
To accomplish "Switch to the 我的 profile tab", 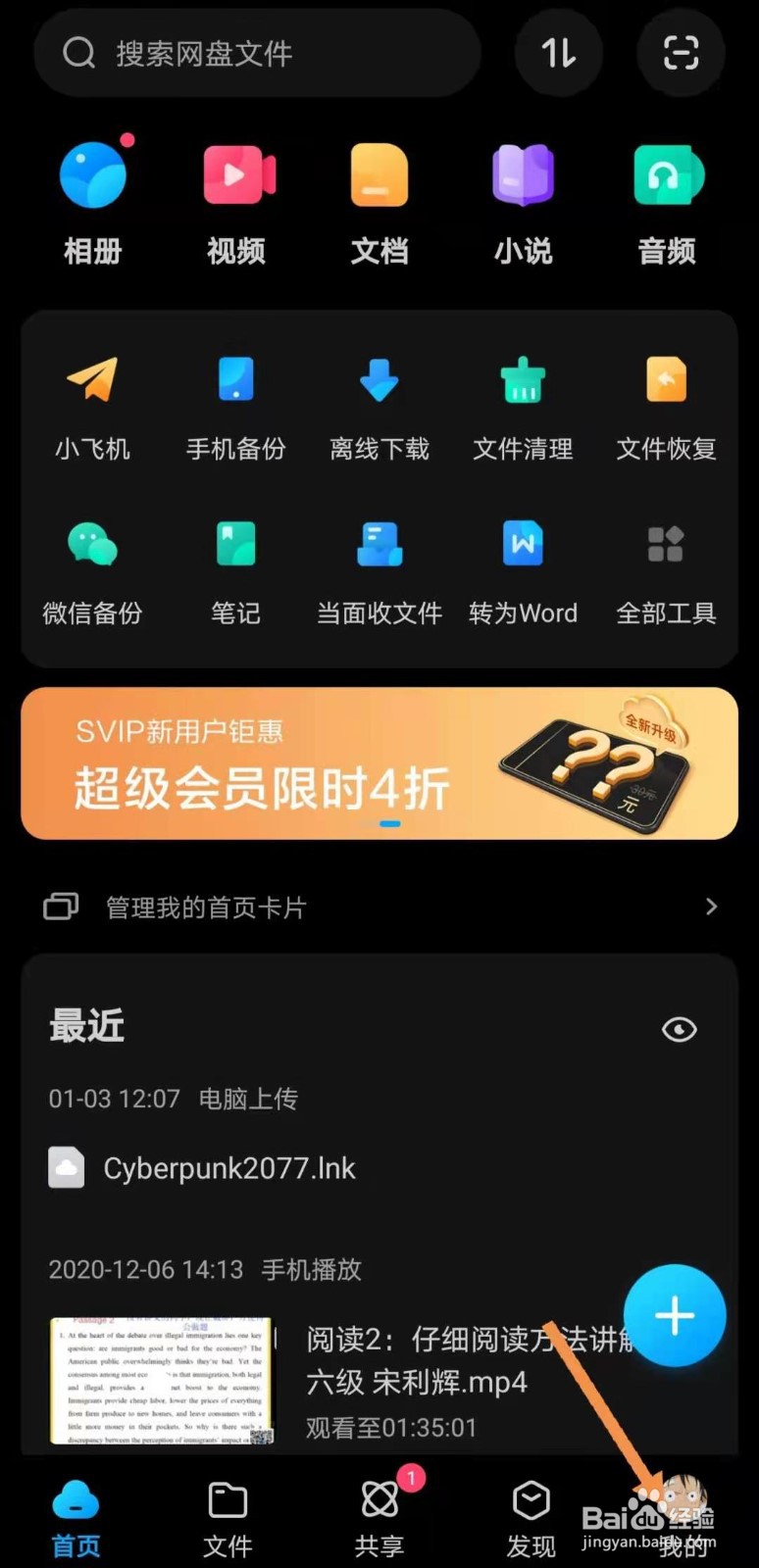I will (x=683, y=1514).
